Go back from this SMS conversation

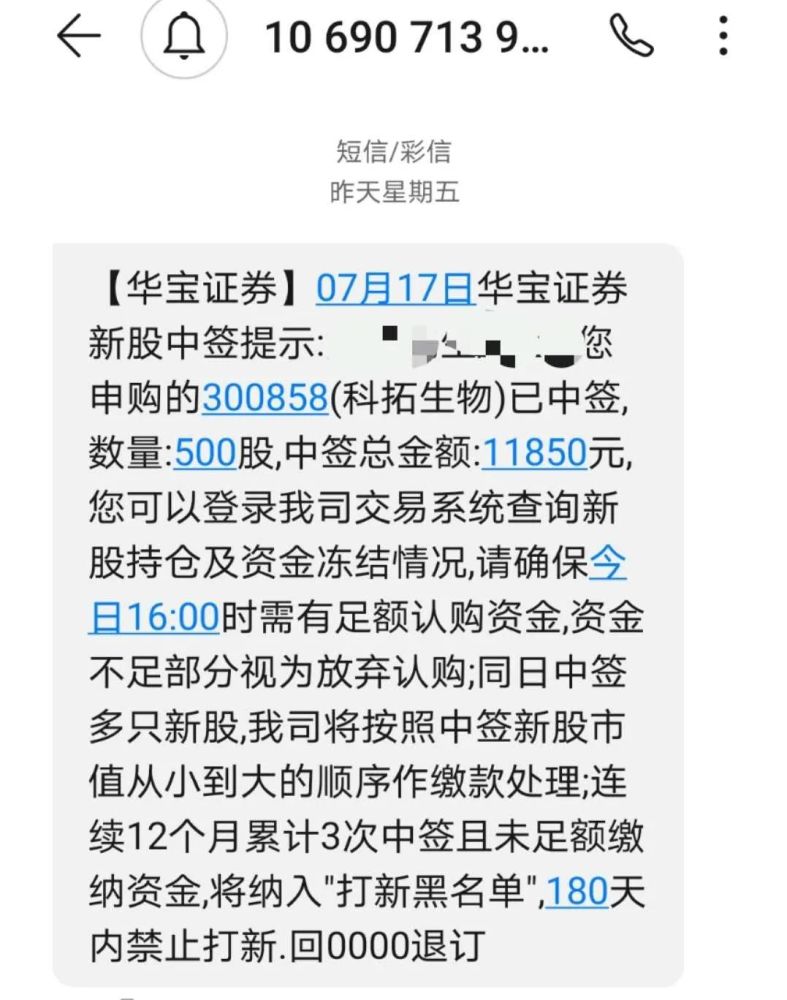coord(78,38)
